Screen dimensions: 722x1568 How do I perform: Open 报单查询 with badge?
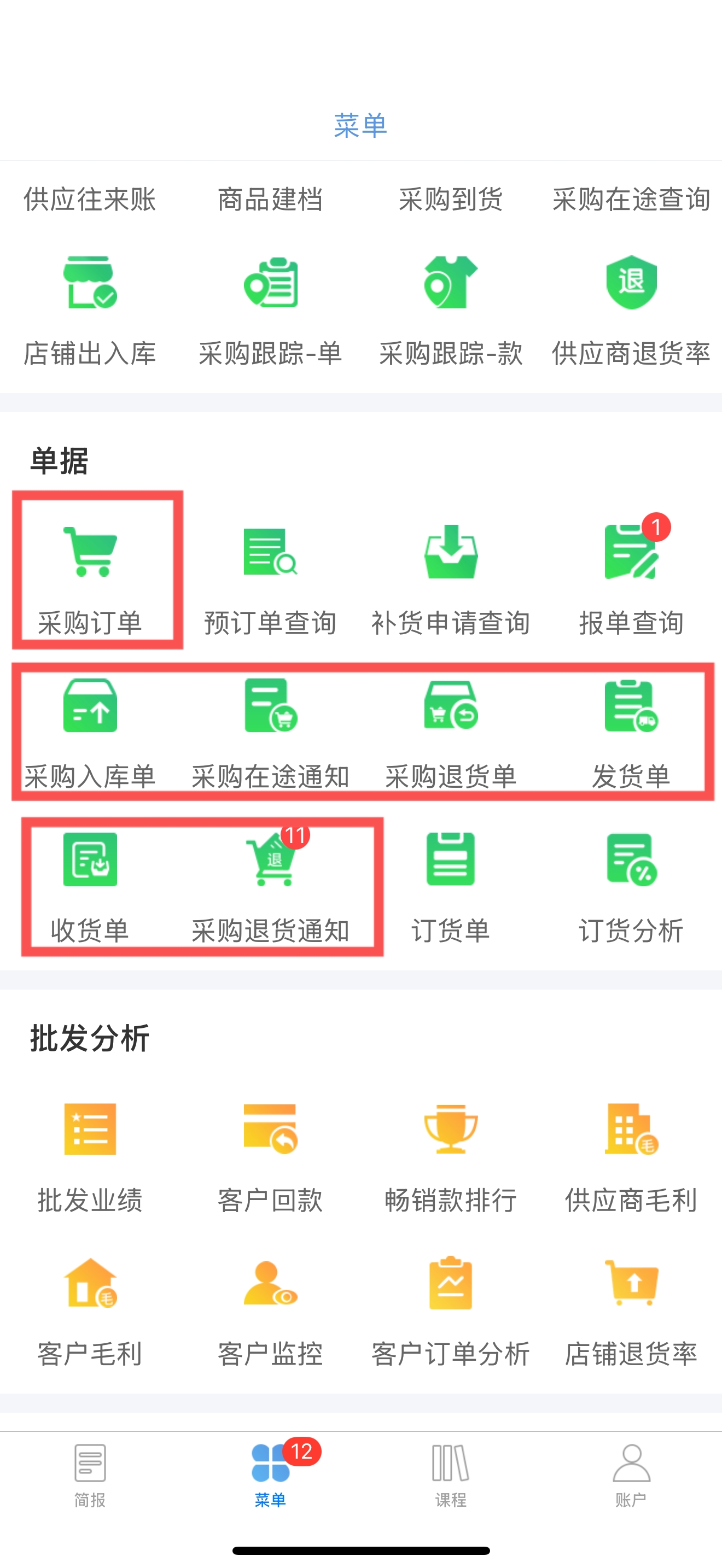pos(631,580)
